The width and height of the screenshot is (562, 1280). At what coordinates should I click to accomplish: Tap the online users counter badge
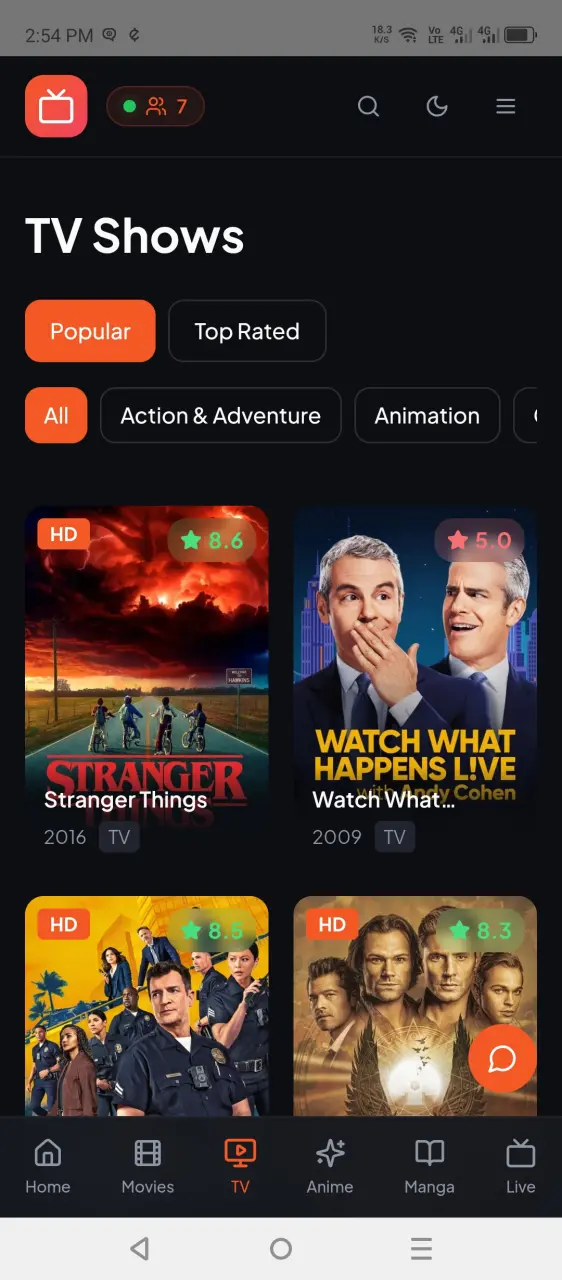pyautogui.click(x=156, y=106)
